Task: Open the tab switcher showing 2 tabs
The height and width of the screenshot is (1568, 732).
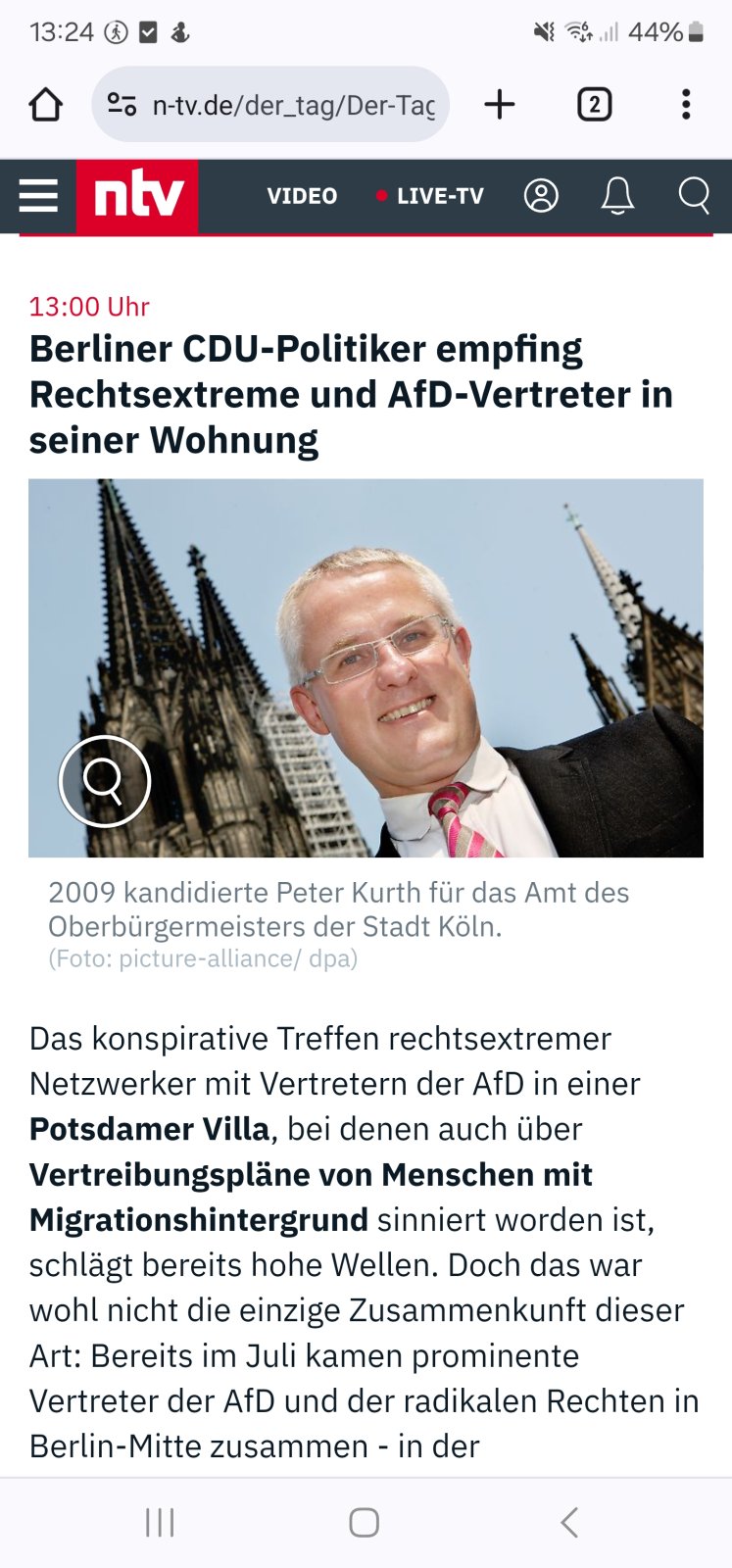Action: [x=594, y=104]
